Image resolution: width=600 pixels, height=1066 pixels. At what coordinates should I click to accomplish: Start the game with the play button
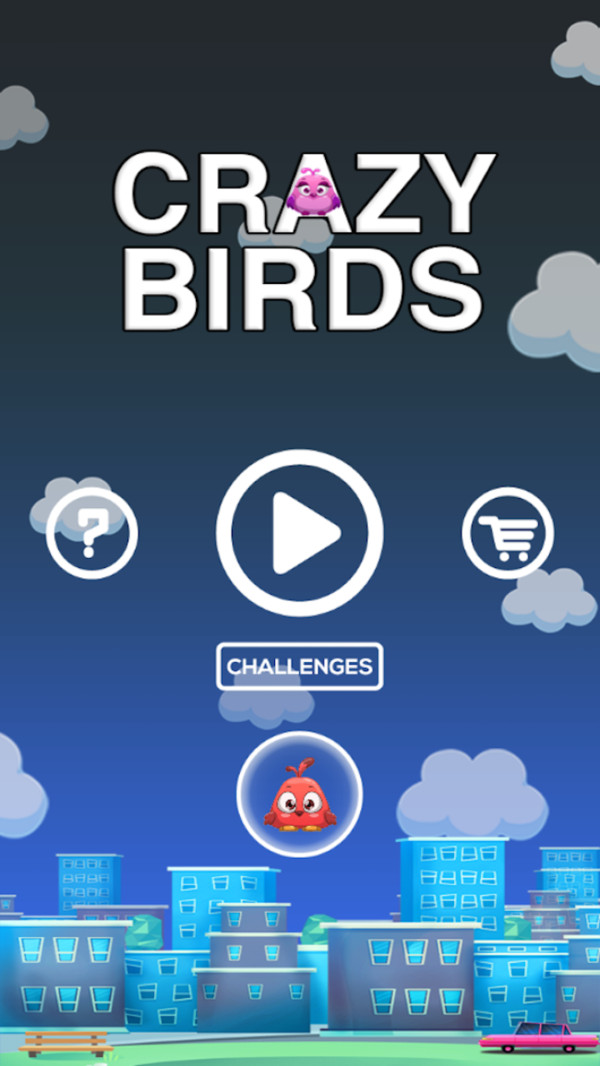300,533
